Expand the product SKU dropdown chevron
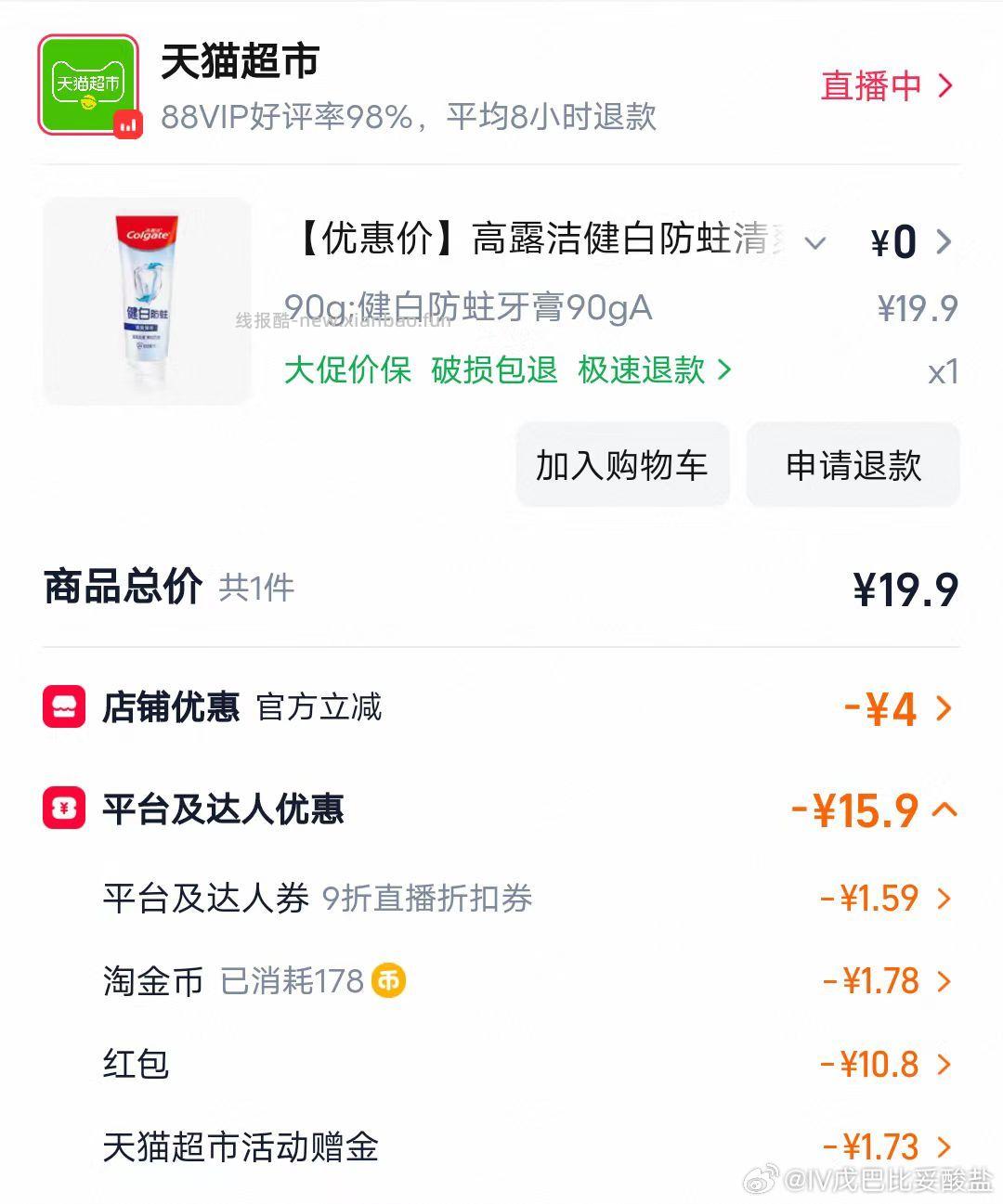 [815, 243]
